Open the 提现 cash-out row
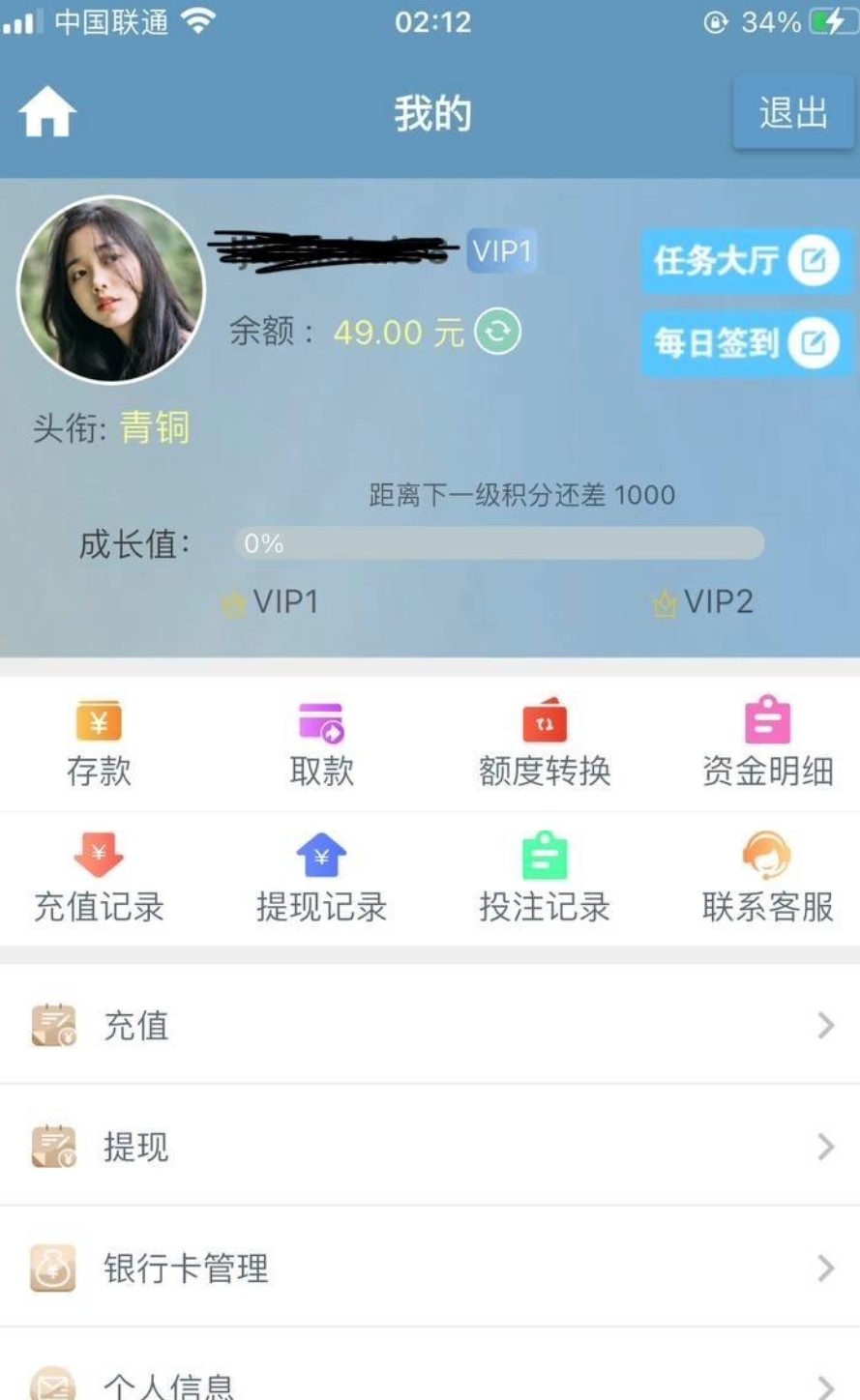 [x=430, y=1147]
